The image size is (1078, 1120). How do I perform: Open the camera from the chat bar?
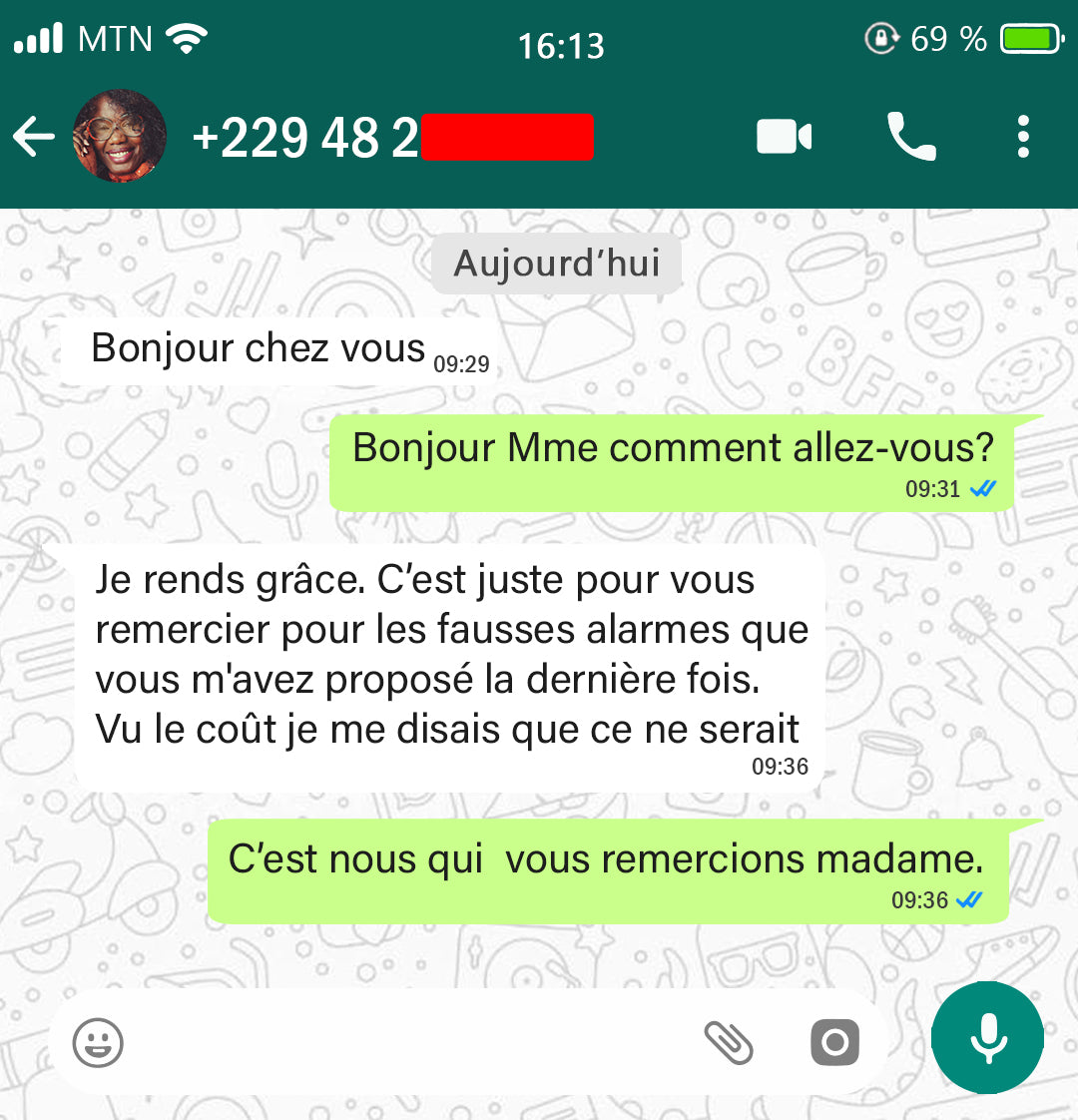834,1043
